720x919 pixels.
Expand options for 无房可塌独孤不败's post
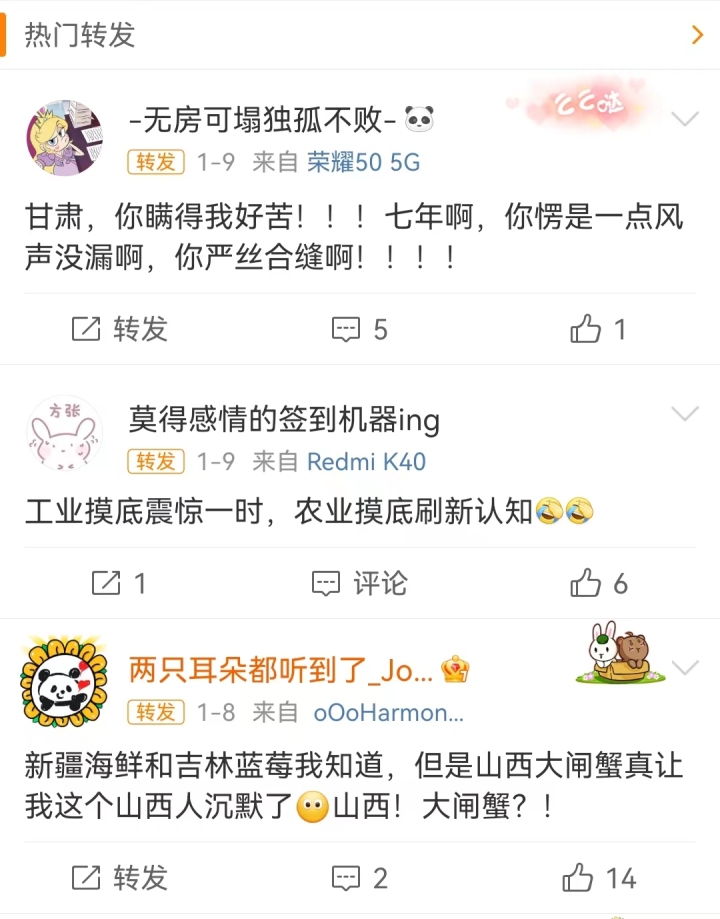[x=685, y=121]
